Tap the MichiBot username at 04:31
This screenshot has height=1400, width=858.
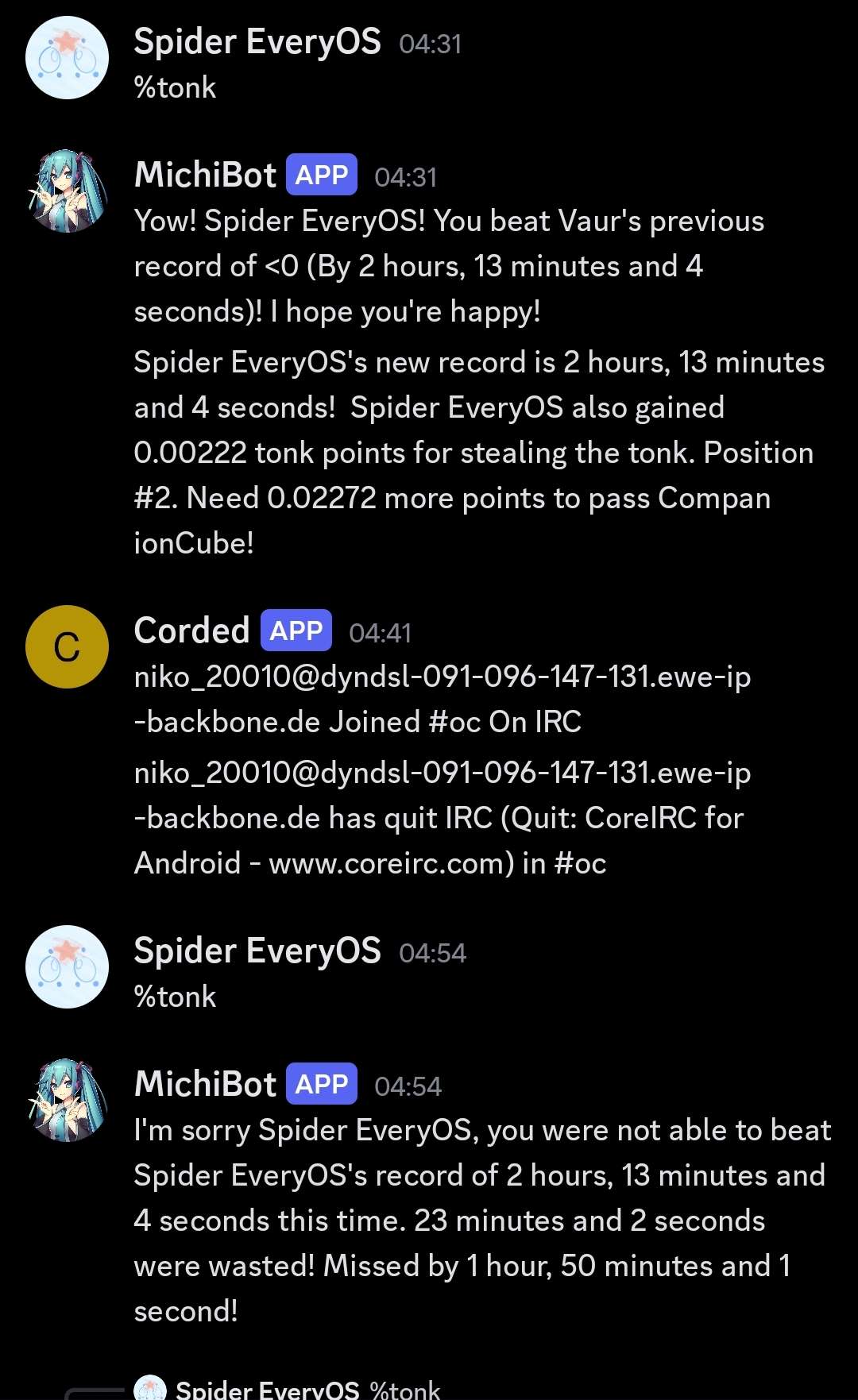pos(205,175)
